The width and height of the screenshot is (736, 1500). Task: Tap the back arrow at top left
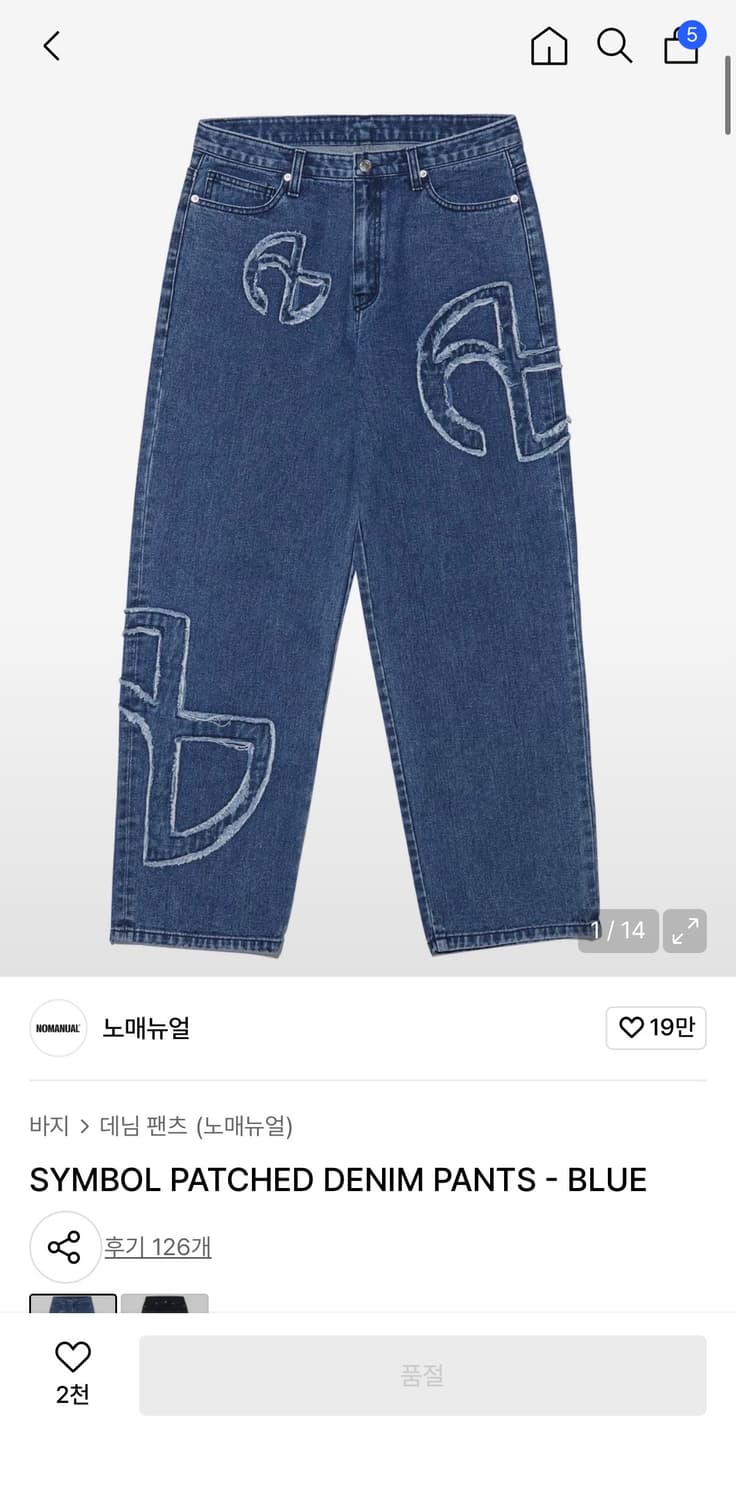(51, 45)
